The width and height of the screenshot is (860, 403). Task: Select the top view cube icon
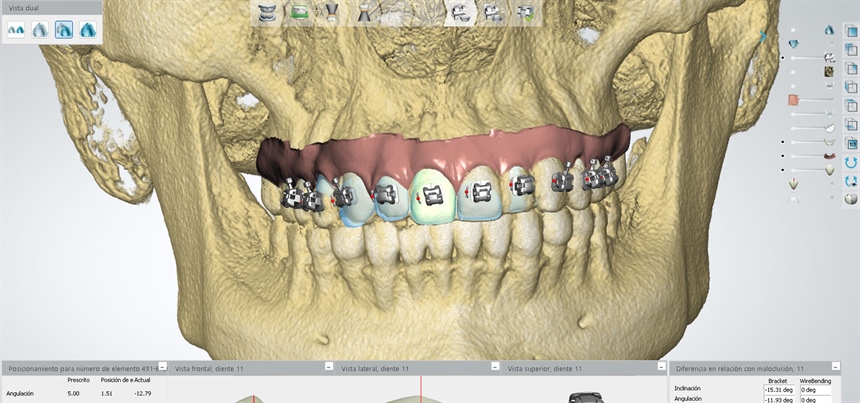tap(851, 31)
